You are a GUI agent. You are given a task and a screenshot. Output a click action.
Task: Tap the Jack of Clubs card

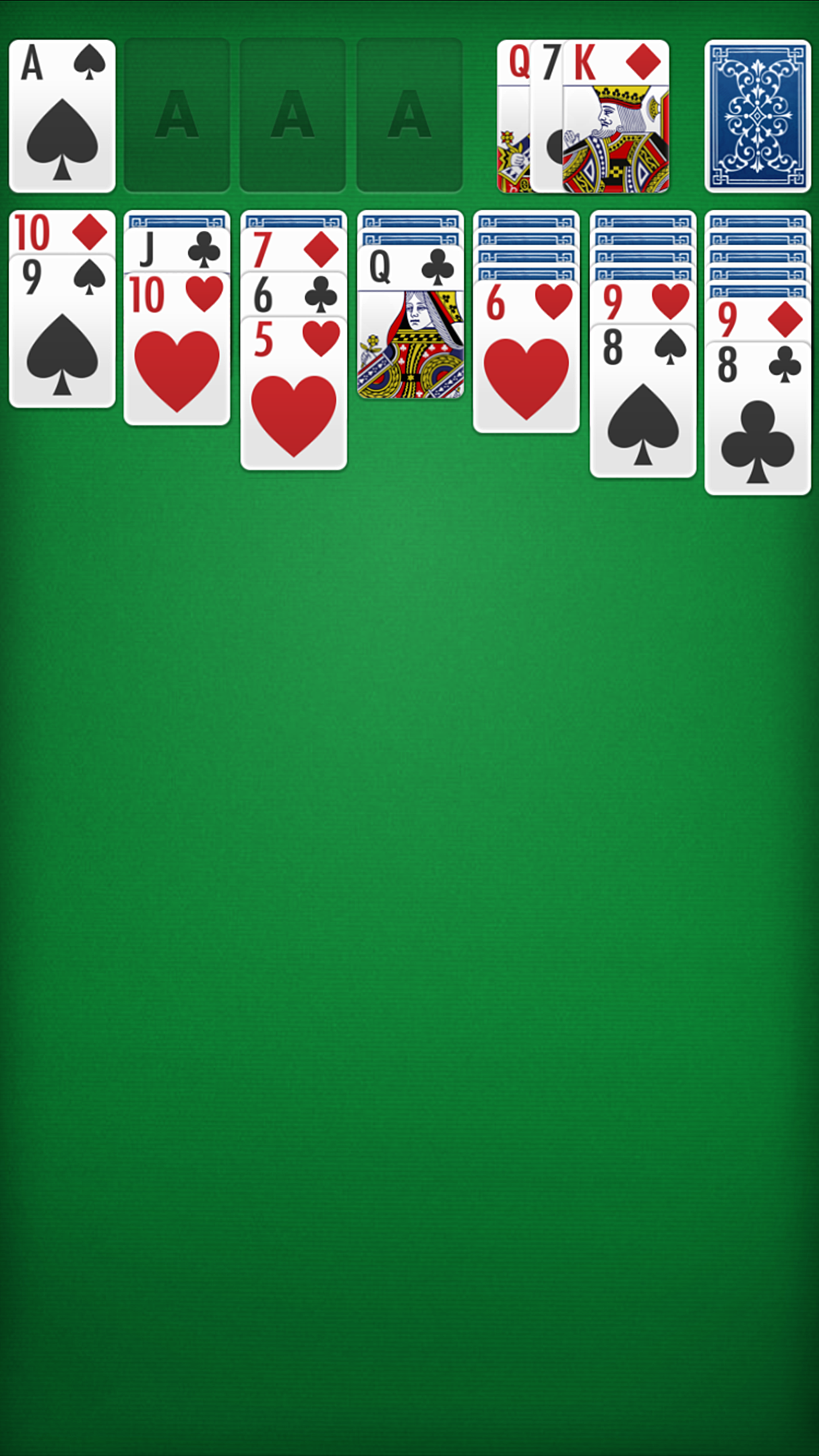tap(177, 251)
